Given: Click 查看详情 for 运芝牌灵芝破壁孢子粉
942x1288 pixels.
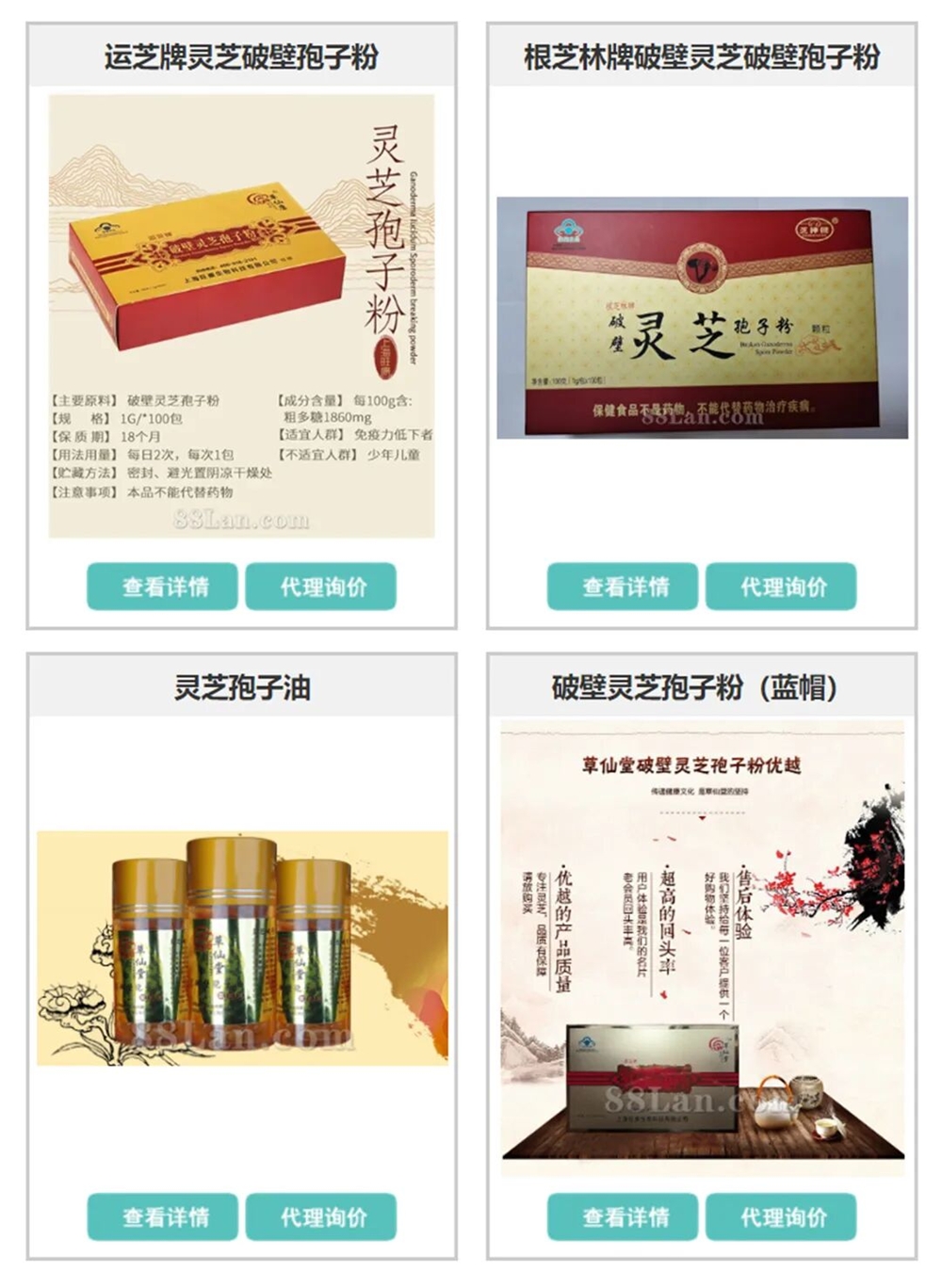Looking at the screenshot, I should coord(162,586).
